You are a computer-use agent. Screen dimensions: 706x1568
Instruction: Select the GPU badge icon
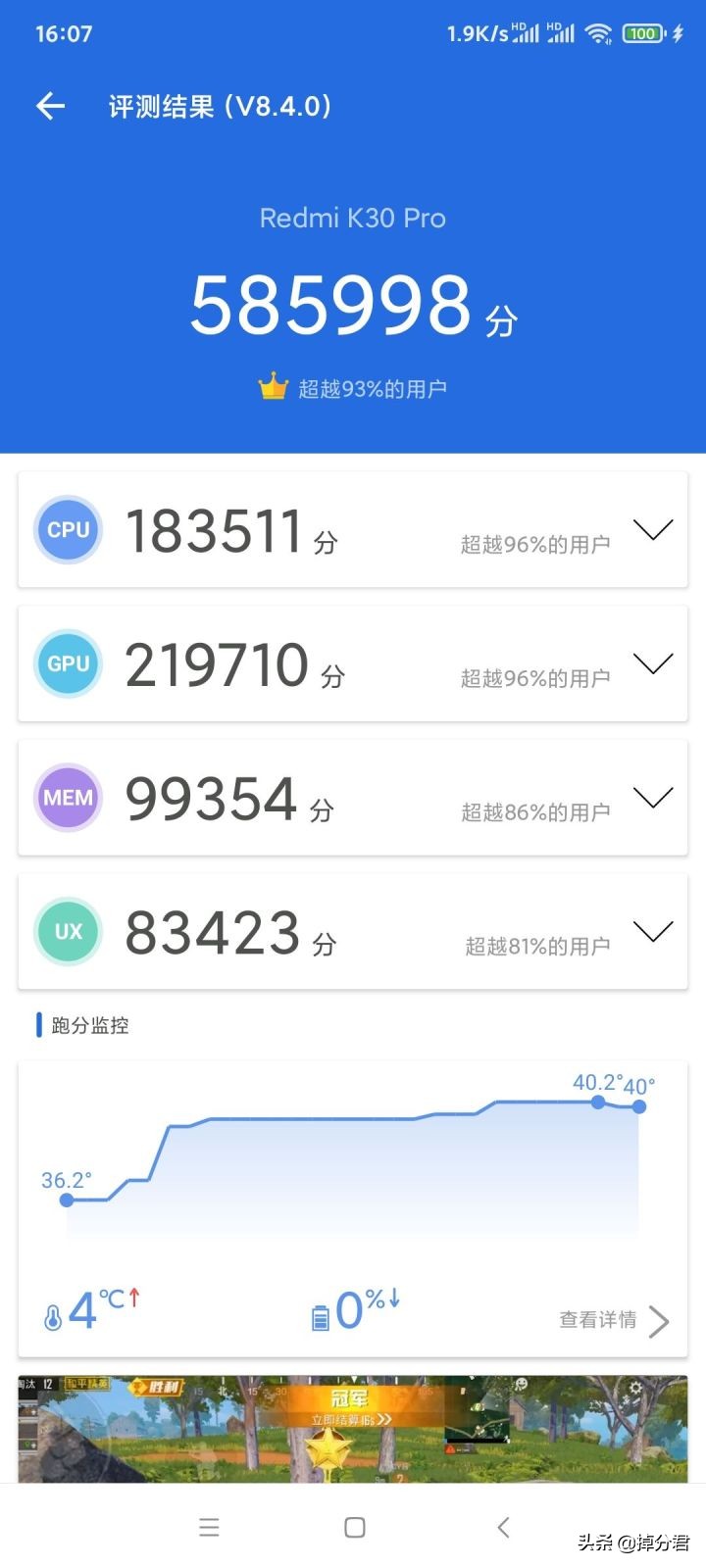pos(67,663)
